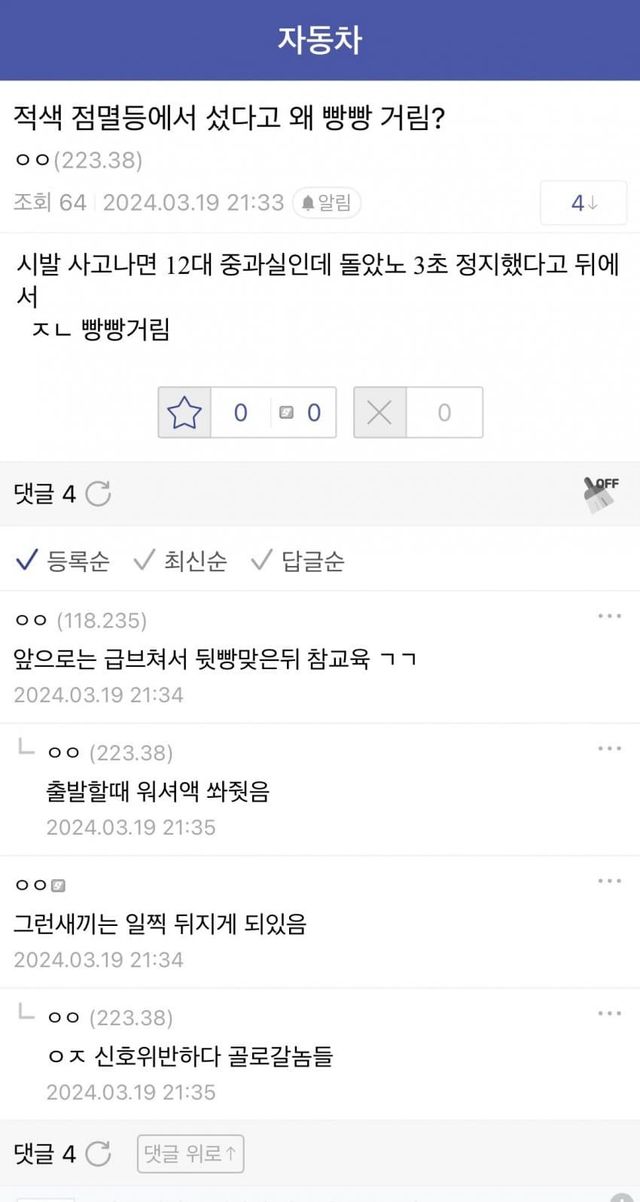640x1202 pixels.
Task: Tap the 알림 notification bell button
Action: tap(327, 203)
